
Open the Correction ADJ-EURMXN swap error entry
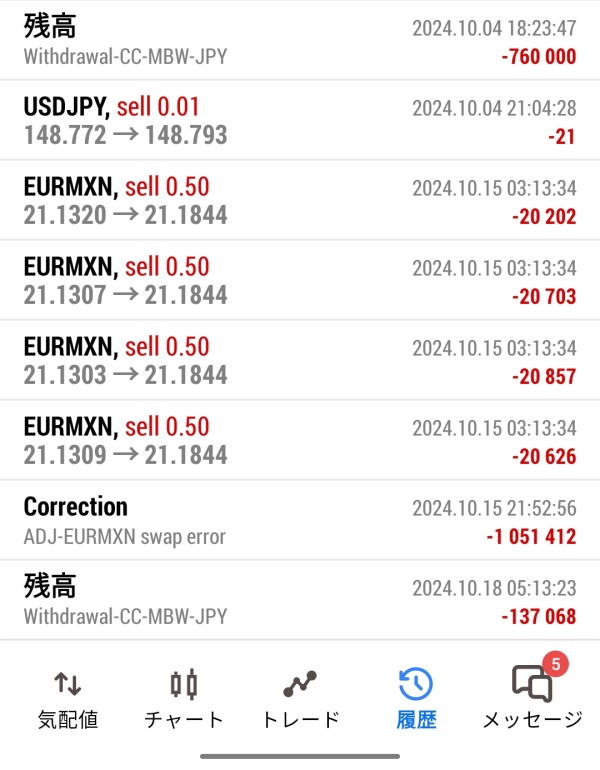click(x=300, y=520)
